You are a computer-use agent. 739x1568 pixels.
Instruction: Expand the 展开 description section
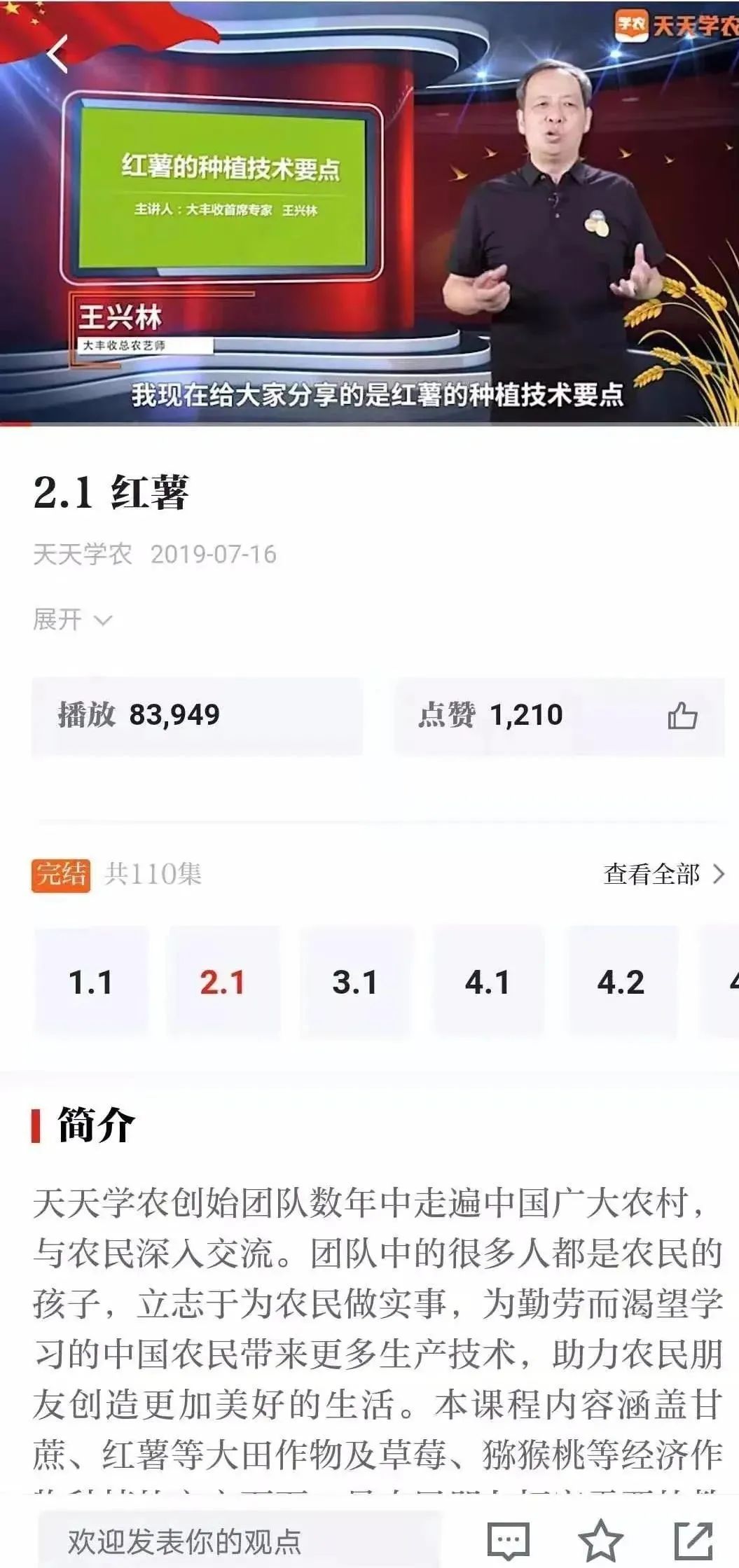[72, 620]
